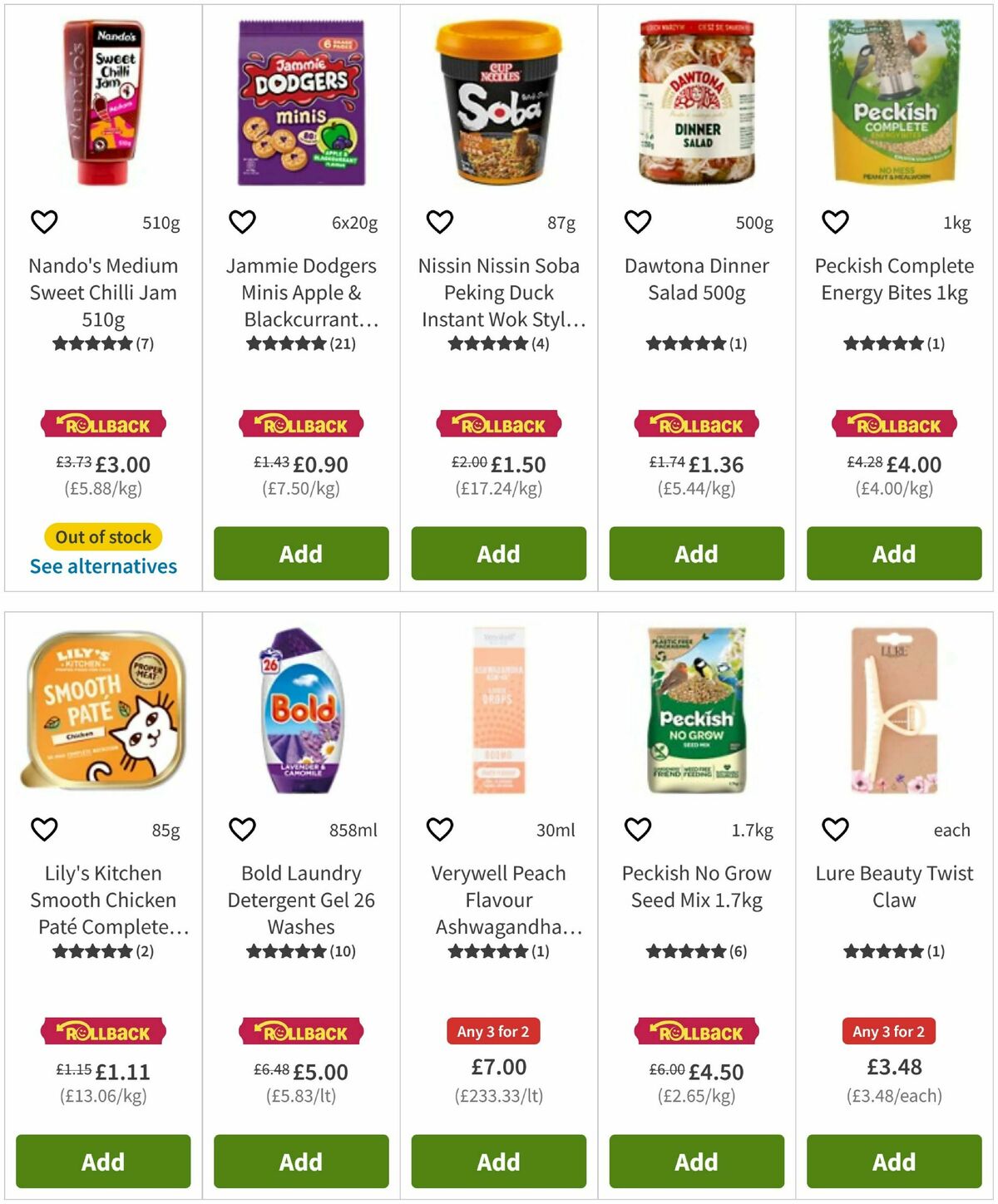Image resolution: width=998 pixels, height=1204 pixels.
Task: Favorite the Dawtona Dinner Salad
Action: pyautogui.click(x=636, y=222)
